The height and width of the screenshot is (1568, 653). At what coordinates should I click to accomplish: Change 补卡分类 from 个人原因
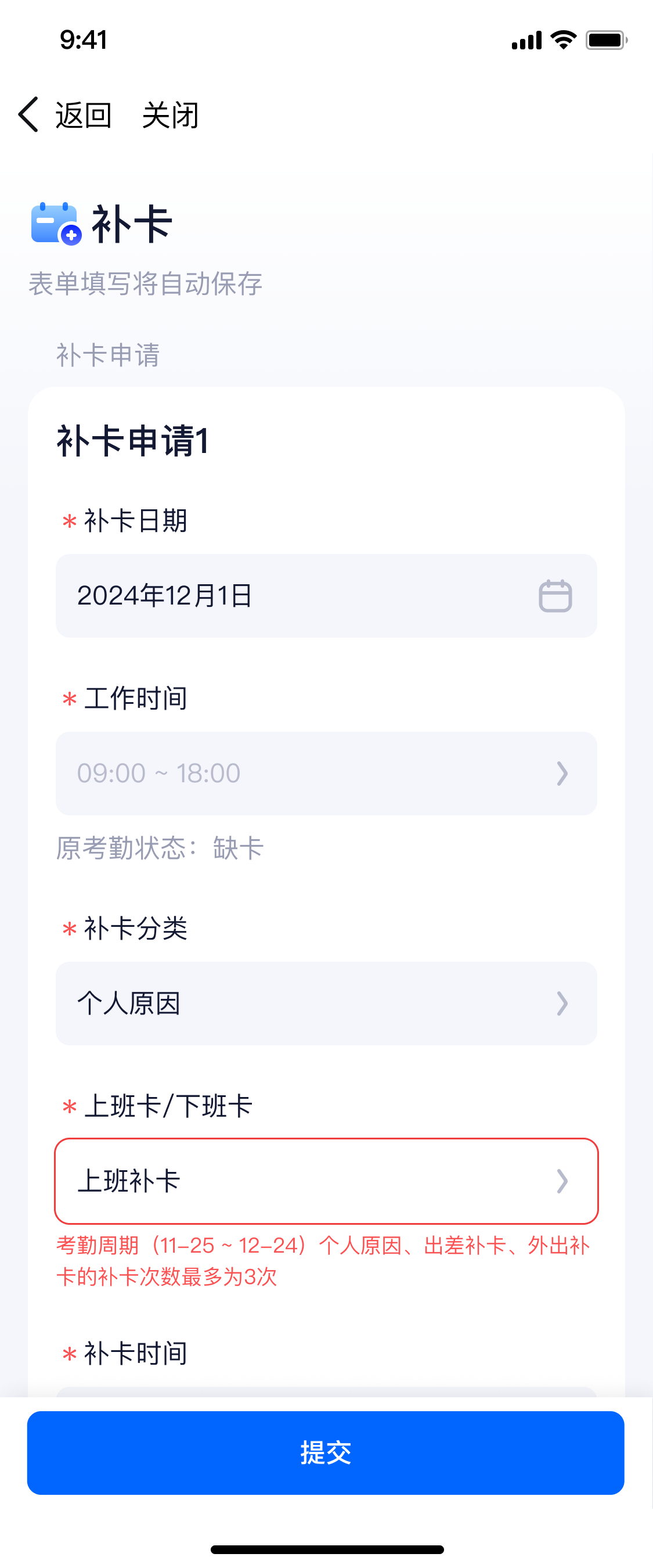point(326,1003)
